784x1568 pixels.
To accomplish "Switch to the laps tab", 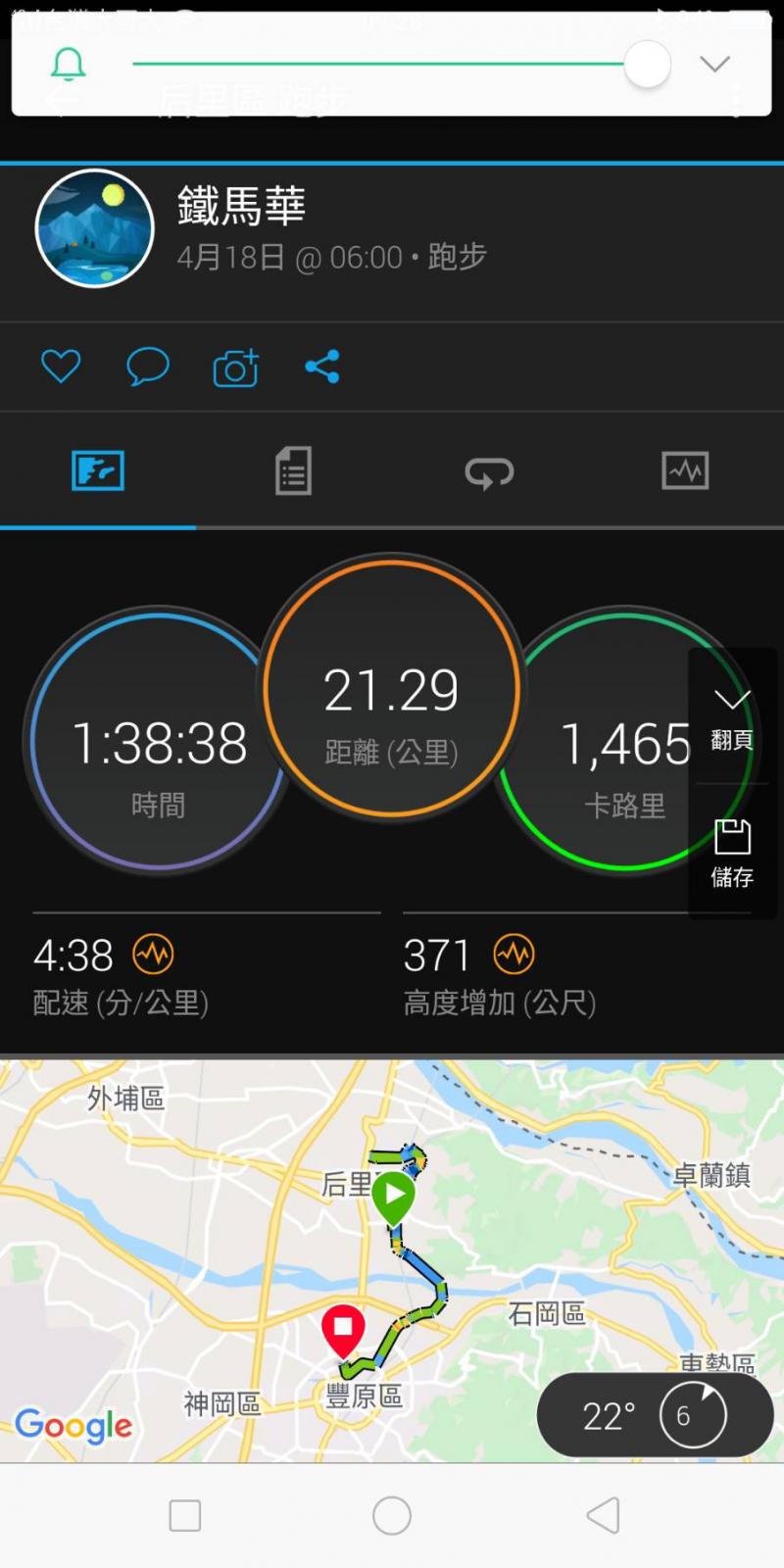I will [x=489, y=472].
